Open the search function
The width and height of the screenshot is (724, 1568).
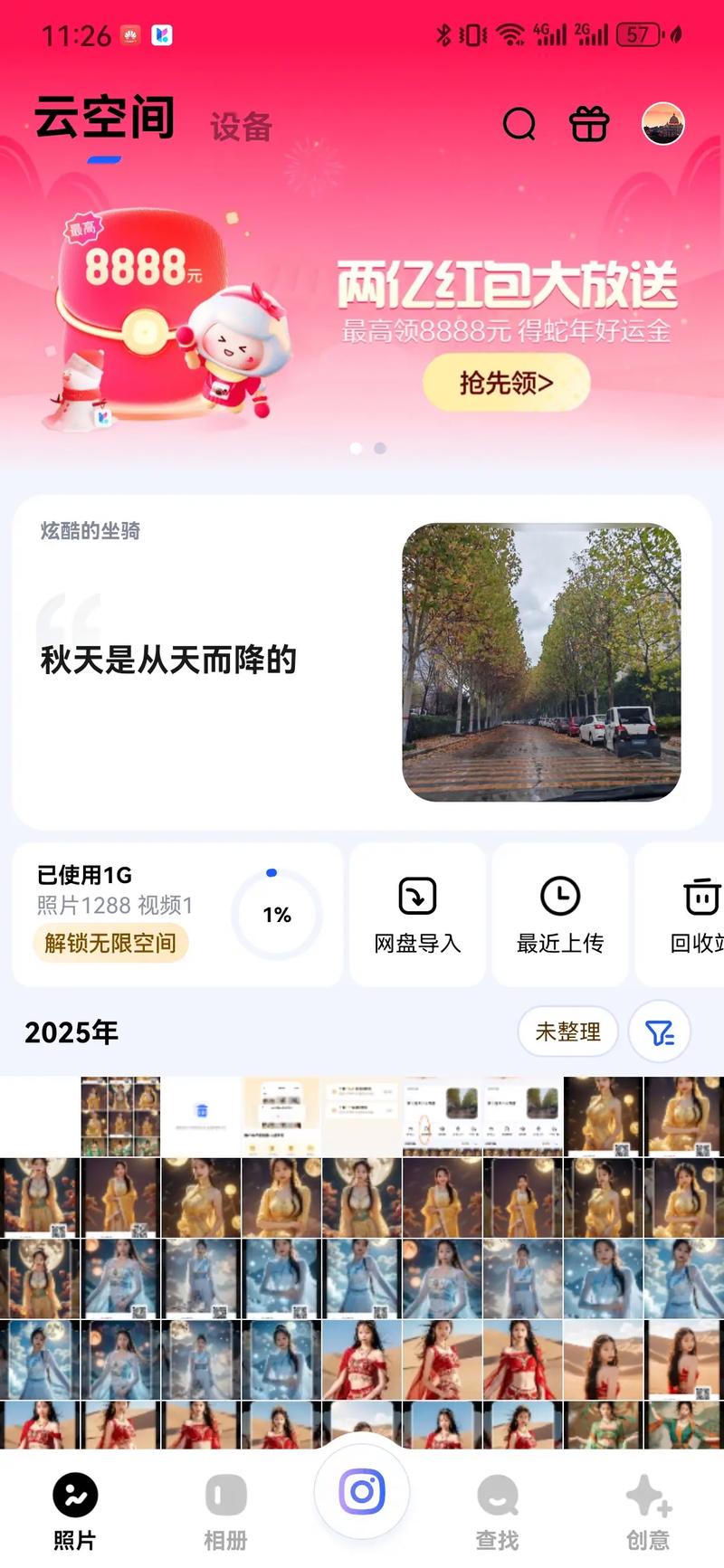pyautogui.click(x=519, y=125)
